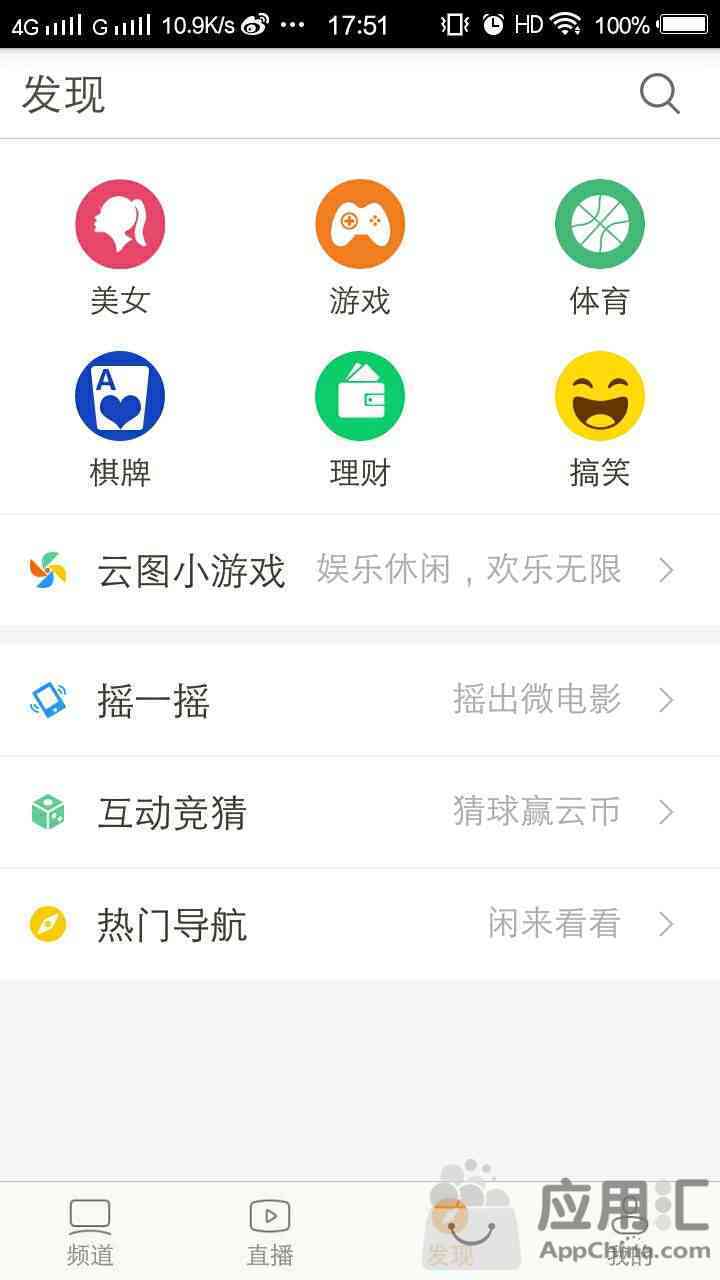Switch to the 直播 live tab
Viewport: 720px width, 1280px height.
(270, 1232)
